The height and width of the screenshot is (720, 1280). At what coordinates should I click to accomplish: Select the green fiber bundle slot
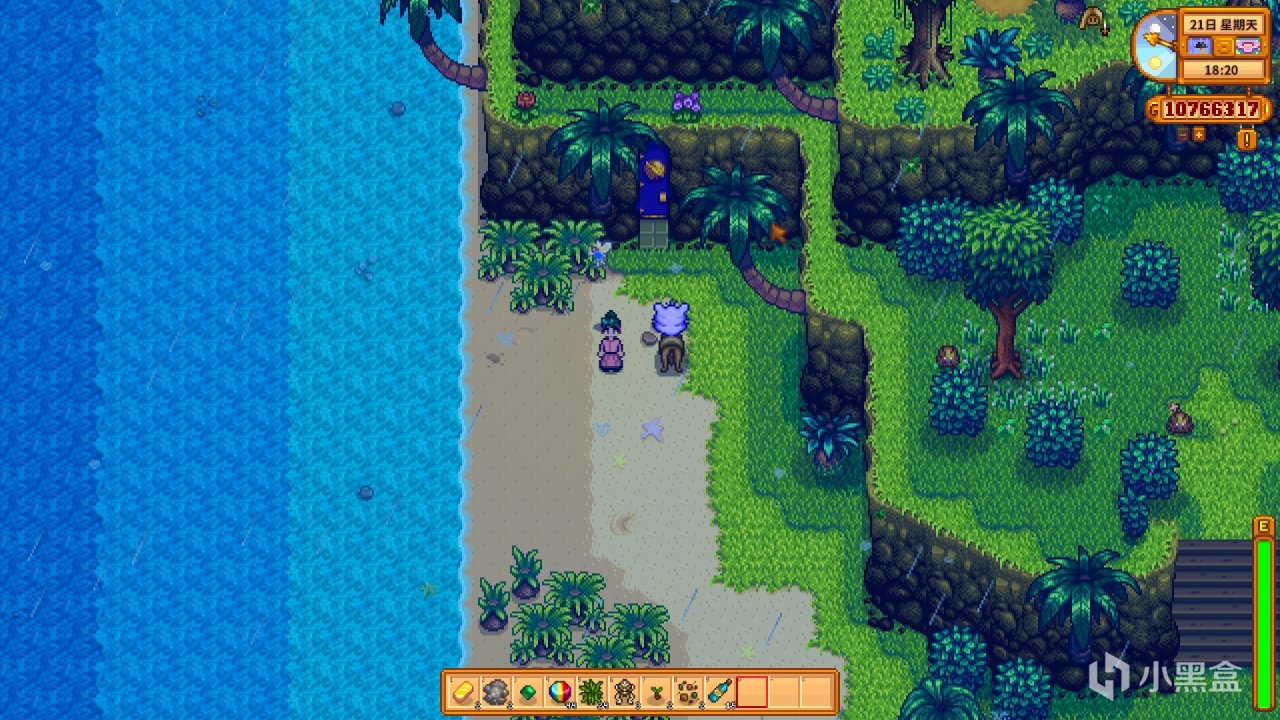(x=592, y=691)
